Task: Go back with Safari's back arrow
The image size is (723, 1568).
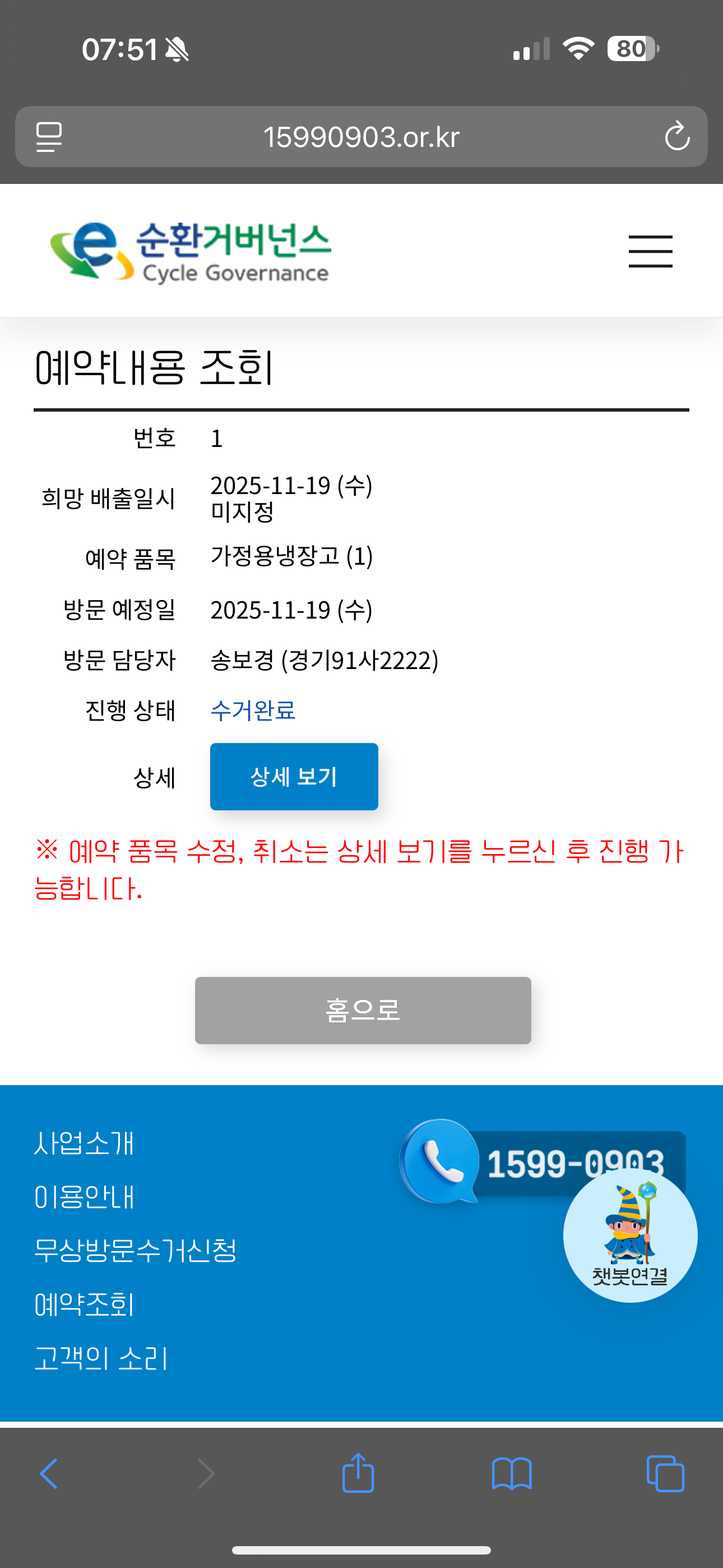Action: [49, 1474]
